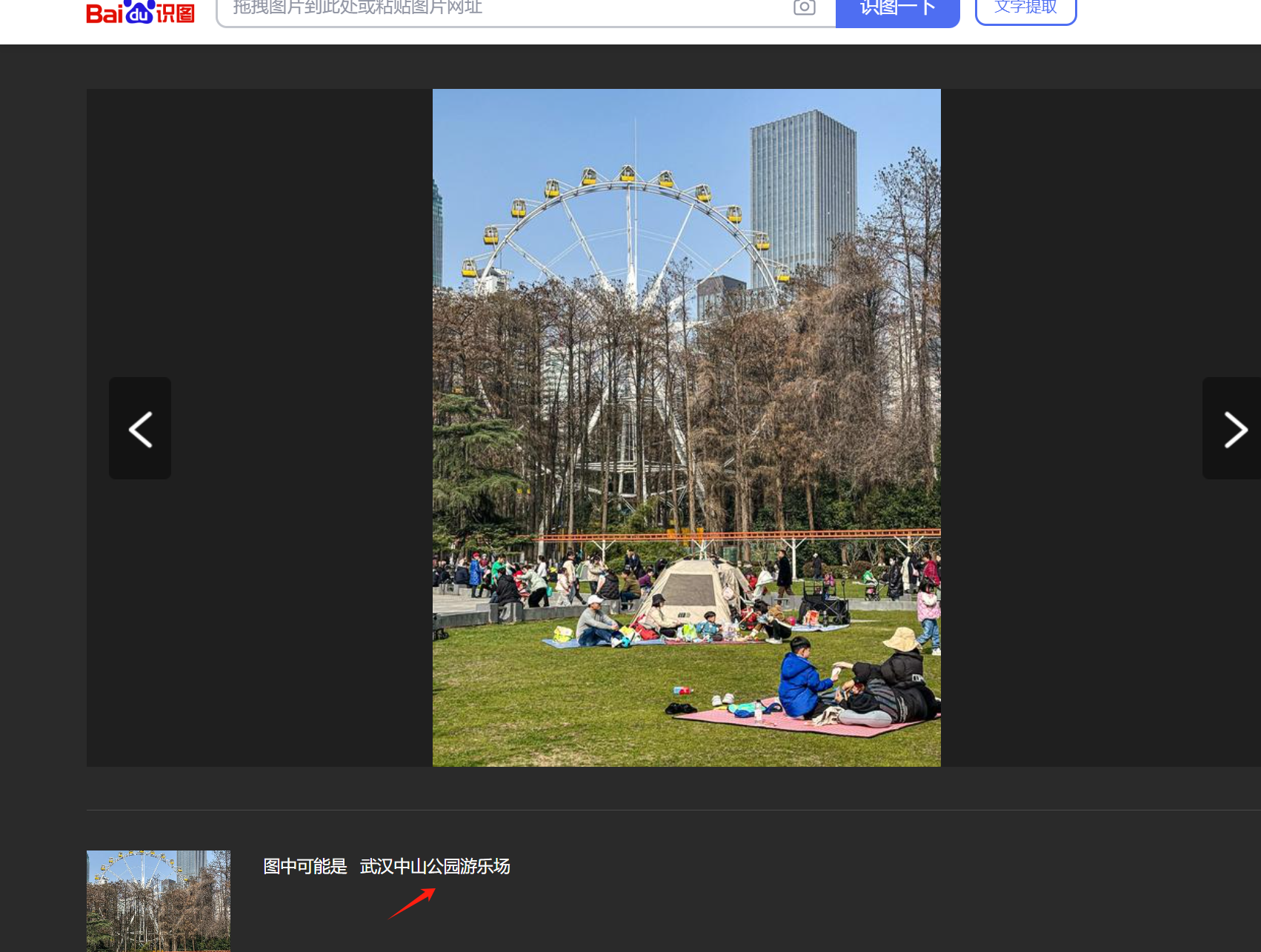Open the camera upload icon

804,8
